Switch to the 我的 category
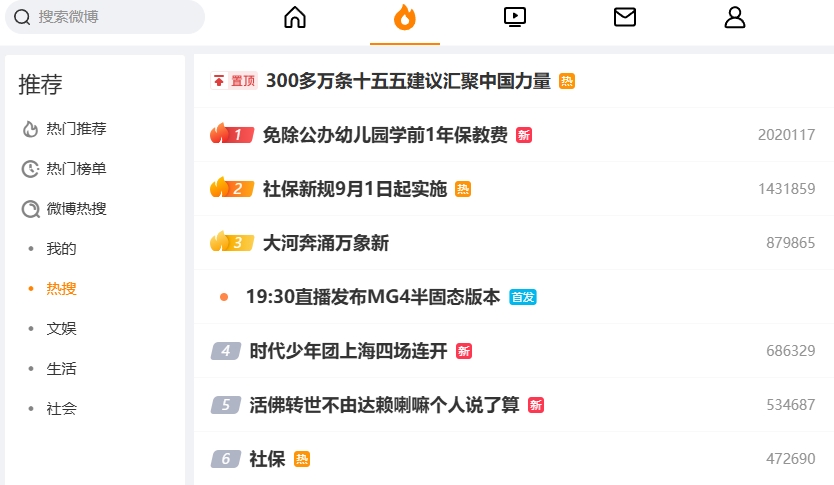This screenshot has height=485, width=834. (61, 249)
